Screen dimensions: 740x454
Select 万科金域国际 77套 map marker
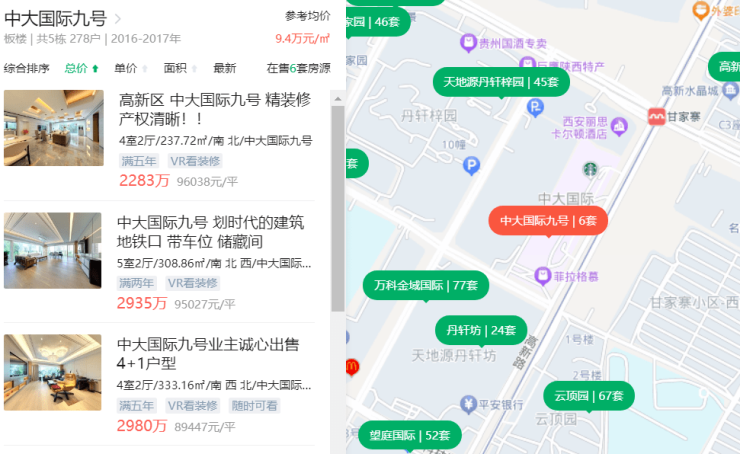425,285
